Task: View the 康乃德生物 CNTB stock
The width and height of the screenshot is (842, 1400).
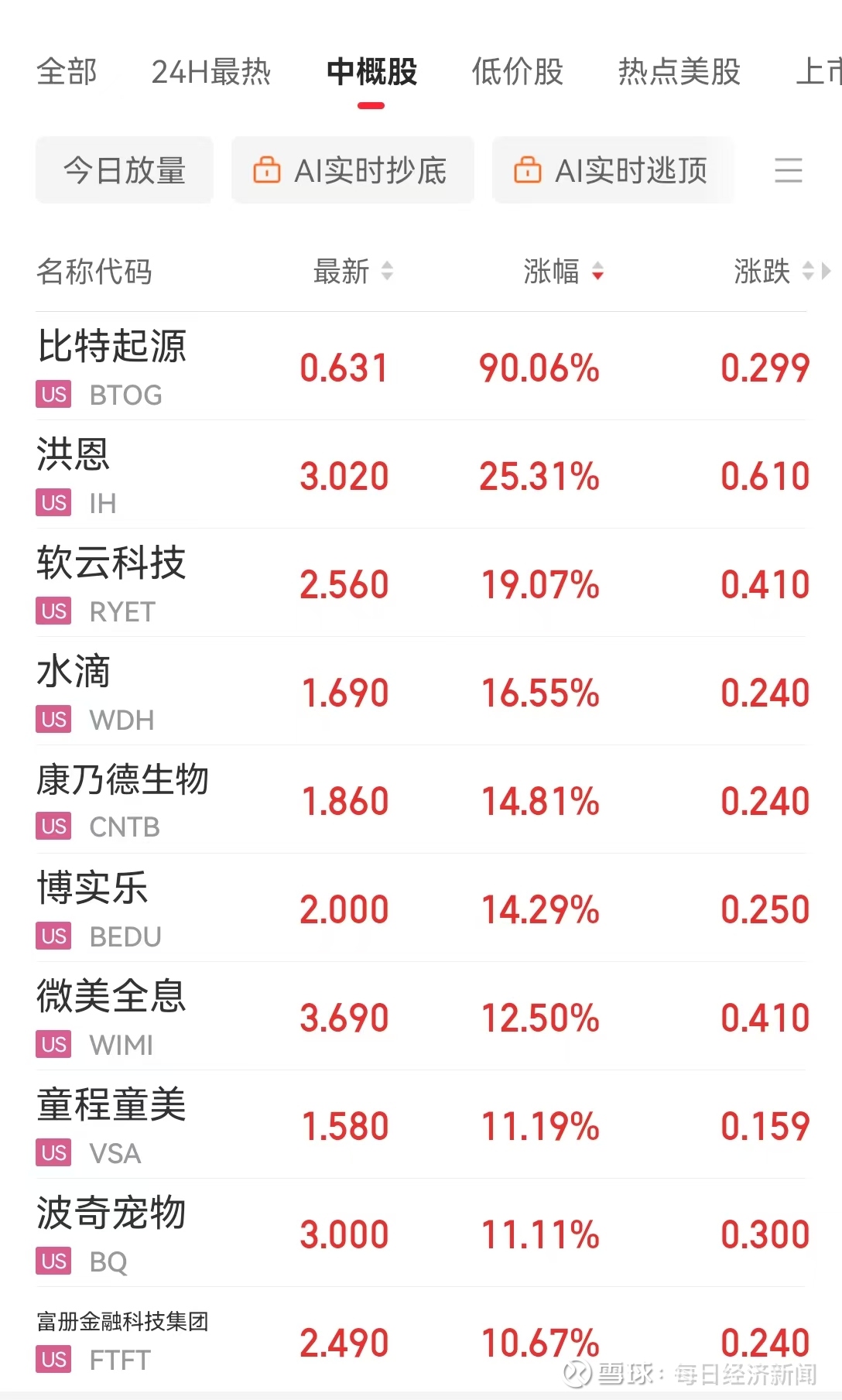Action: pos(421,799)
